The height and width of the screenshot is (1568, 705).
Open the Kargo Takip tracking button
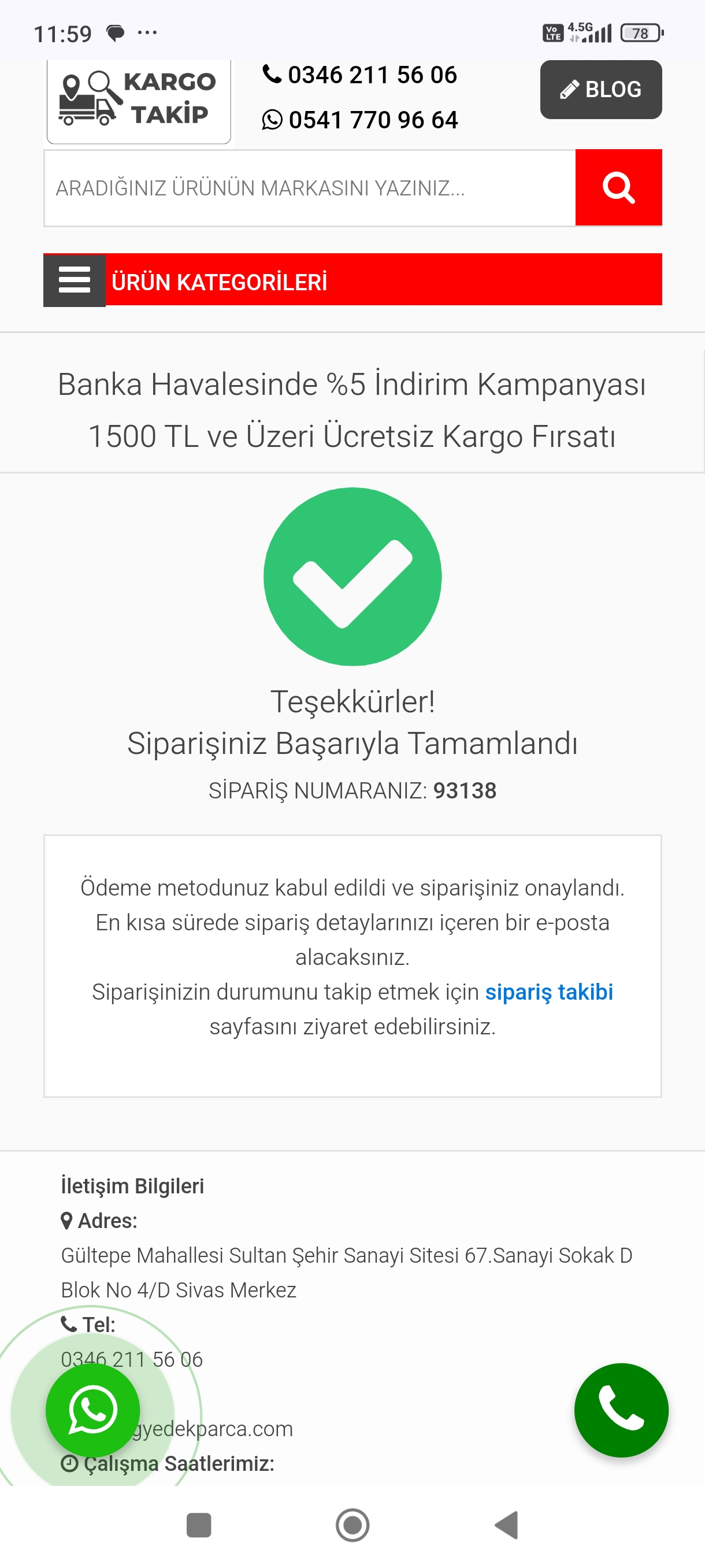click(x=139, y=101)
